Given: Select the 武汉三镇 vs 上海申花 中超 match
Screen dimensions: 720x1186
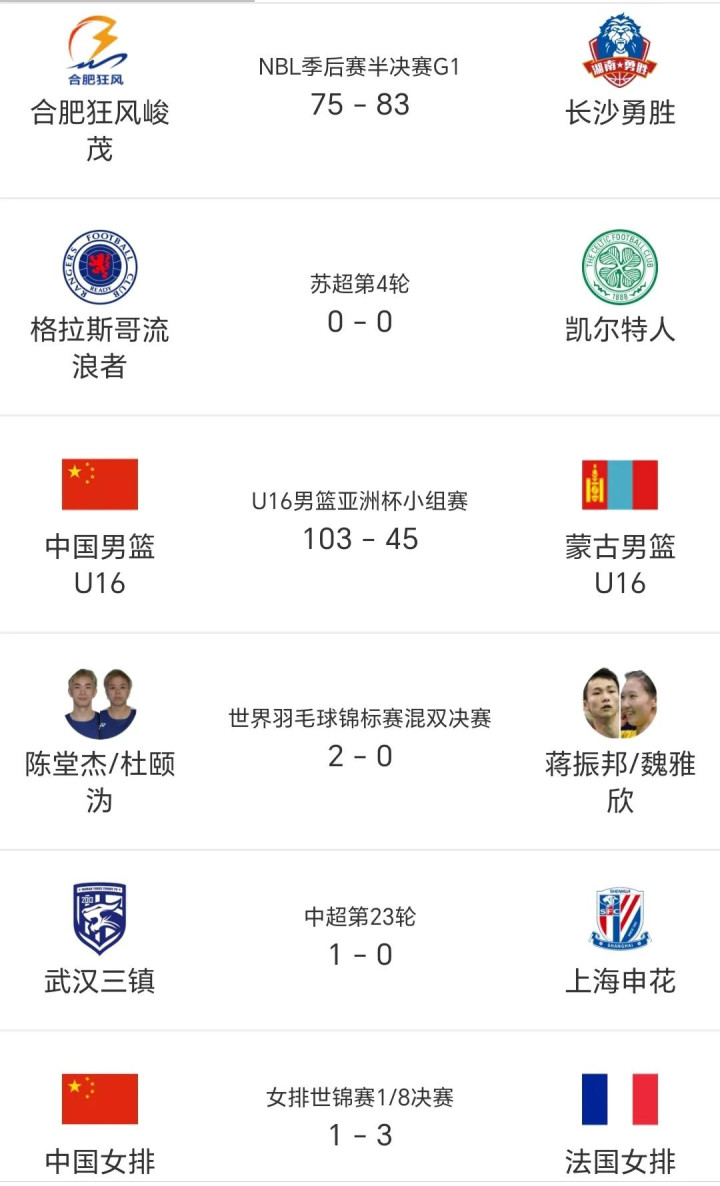Looking at the screenshot, I should click(x=360, y=940).
